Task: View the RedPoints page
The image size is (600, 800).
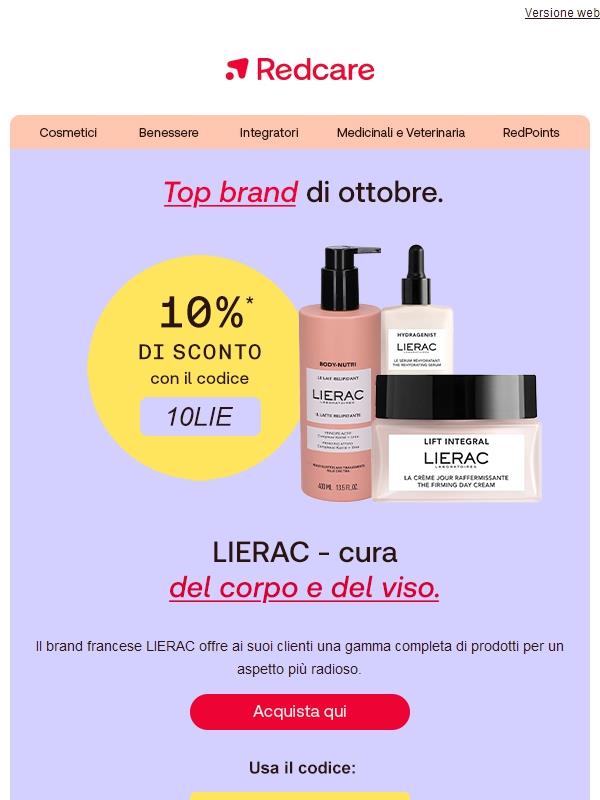Action: point(531,133)
